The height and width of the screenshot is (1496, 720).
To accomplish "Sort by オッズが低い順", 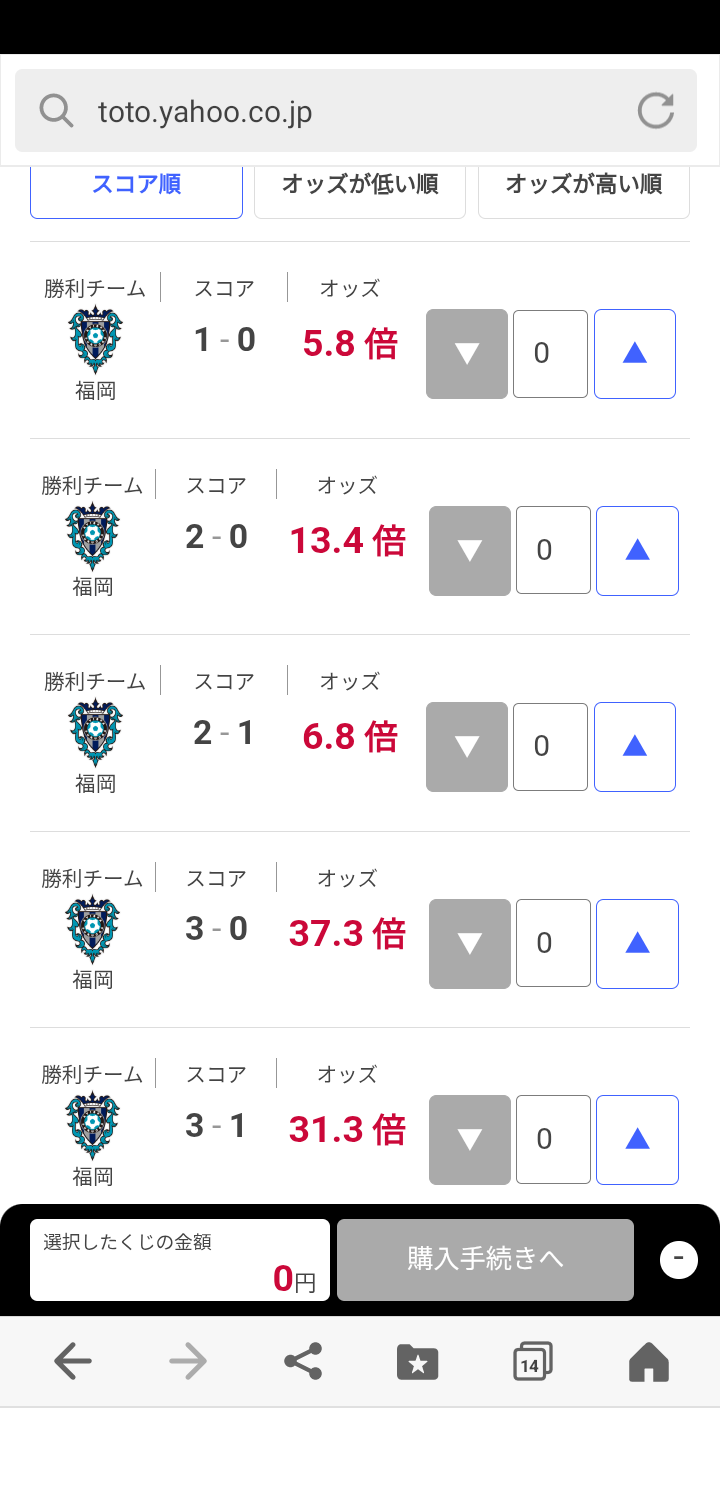I will (360, 184).
